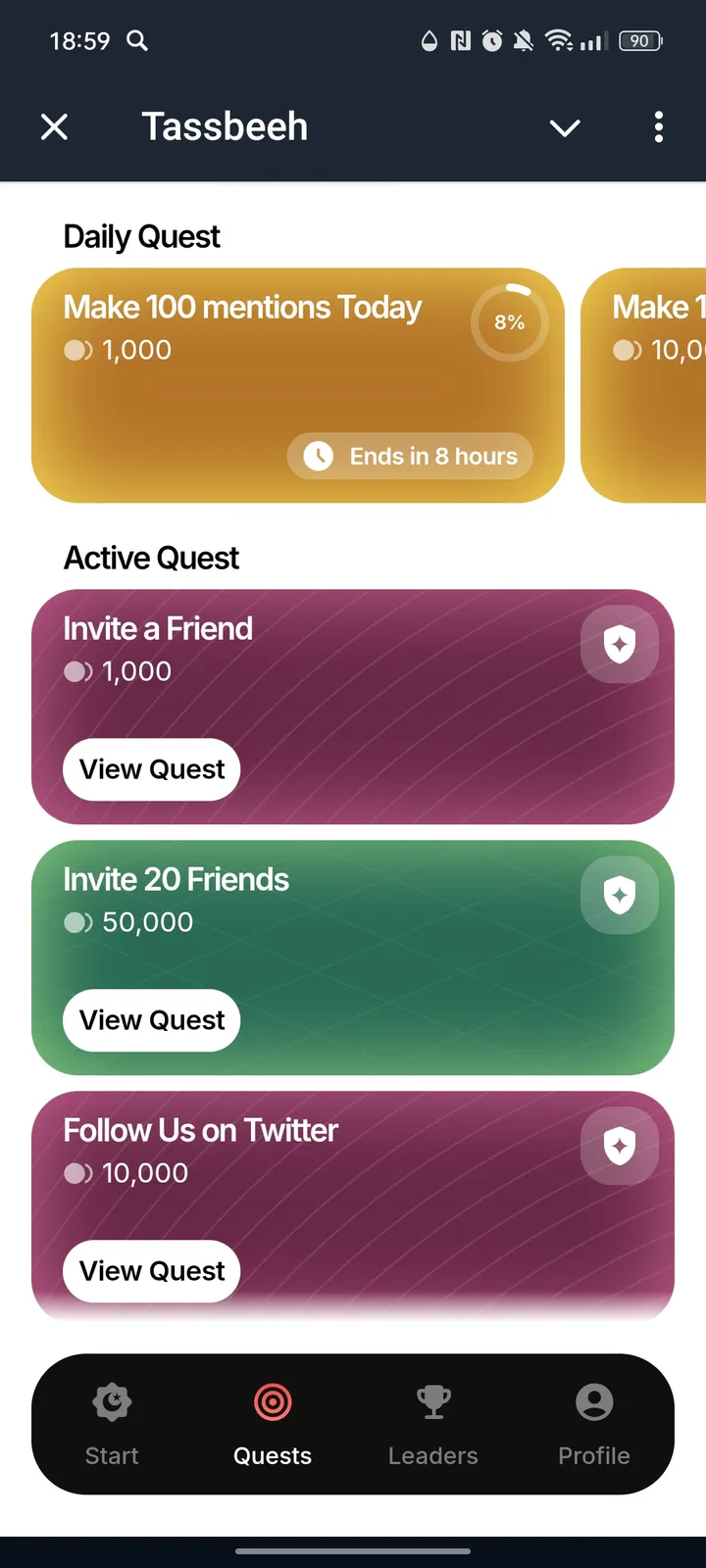706x1568 pixels.
Task: View Quest for Invite a Friend
Action: click(152, 769)
